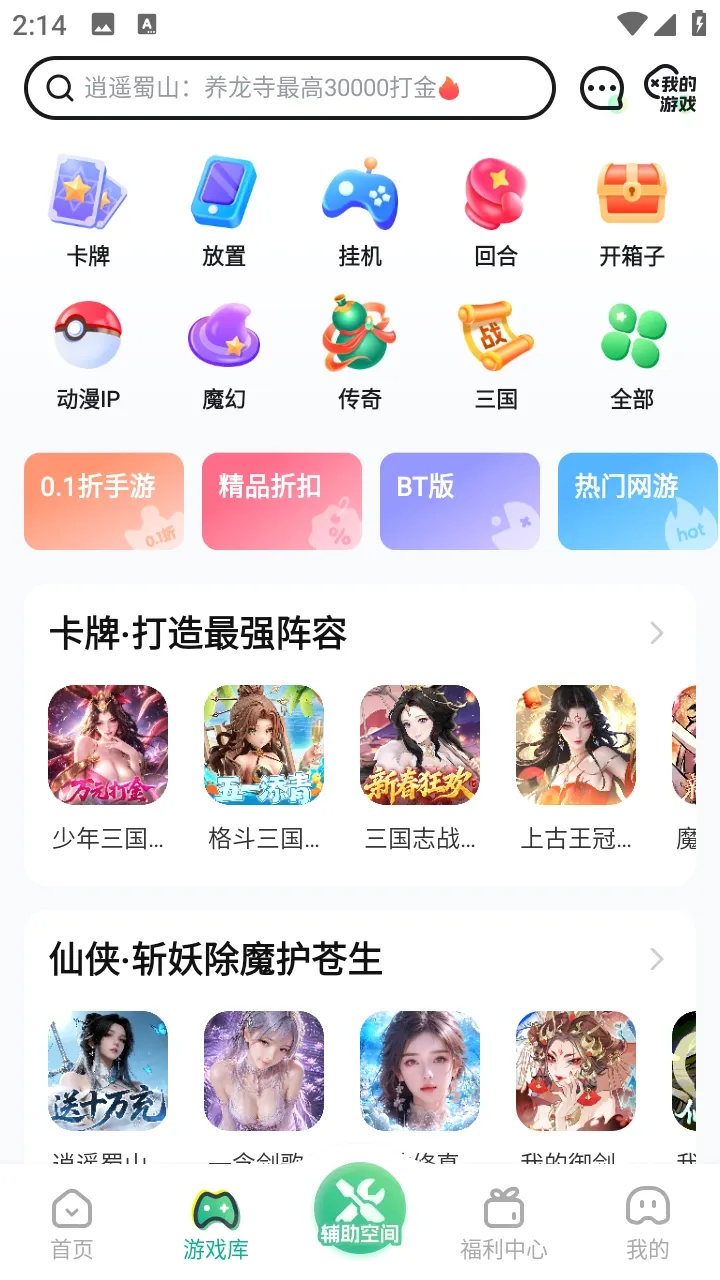This screenshot has height=1280, width=720.
Task: Open the 热门网游 section
Action: [x=638, y=501]
